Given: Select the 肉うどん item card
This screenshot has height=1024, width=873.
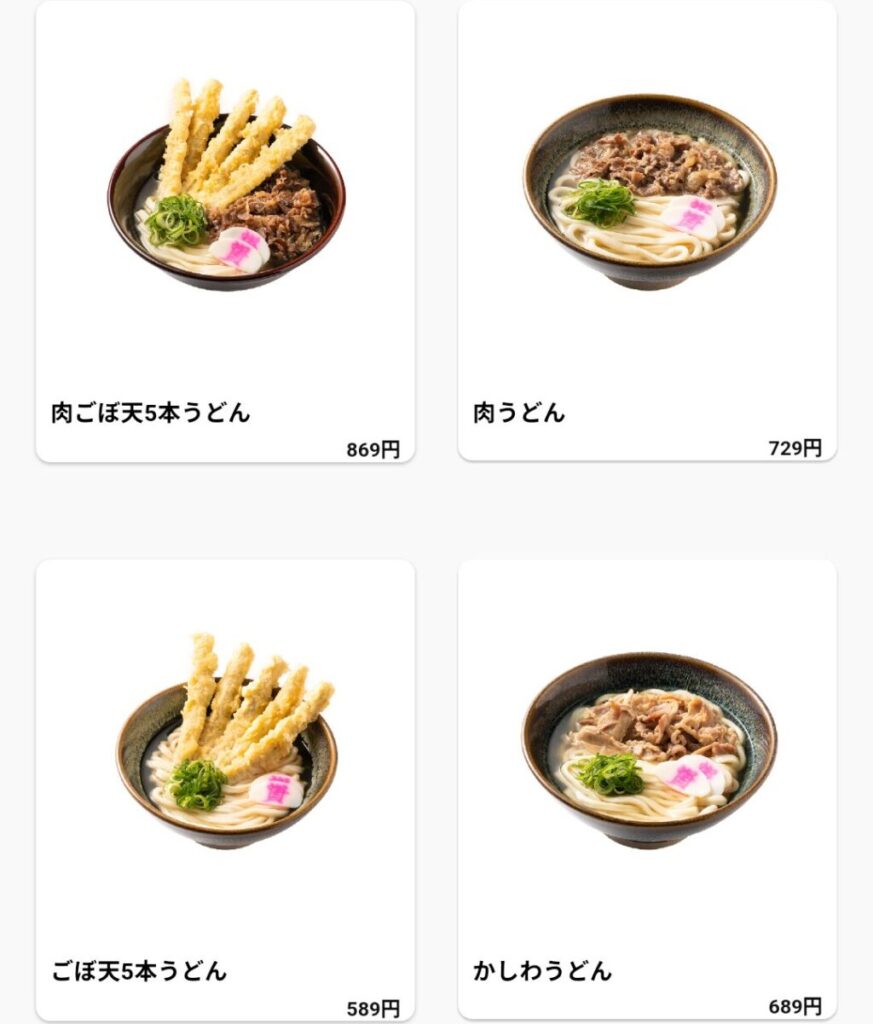Looking at the screenshot, I should tap(647, 232).
